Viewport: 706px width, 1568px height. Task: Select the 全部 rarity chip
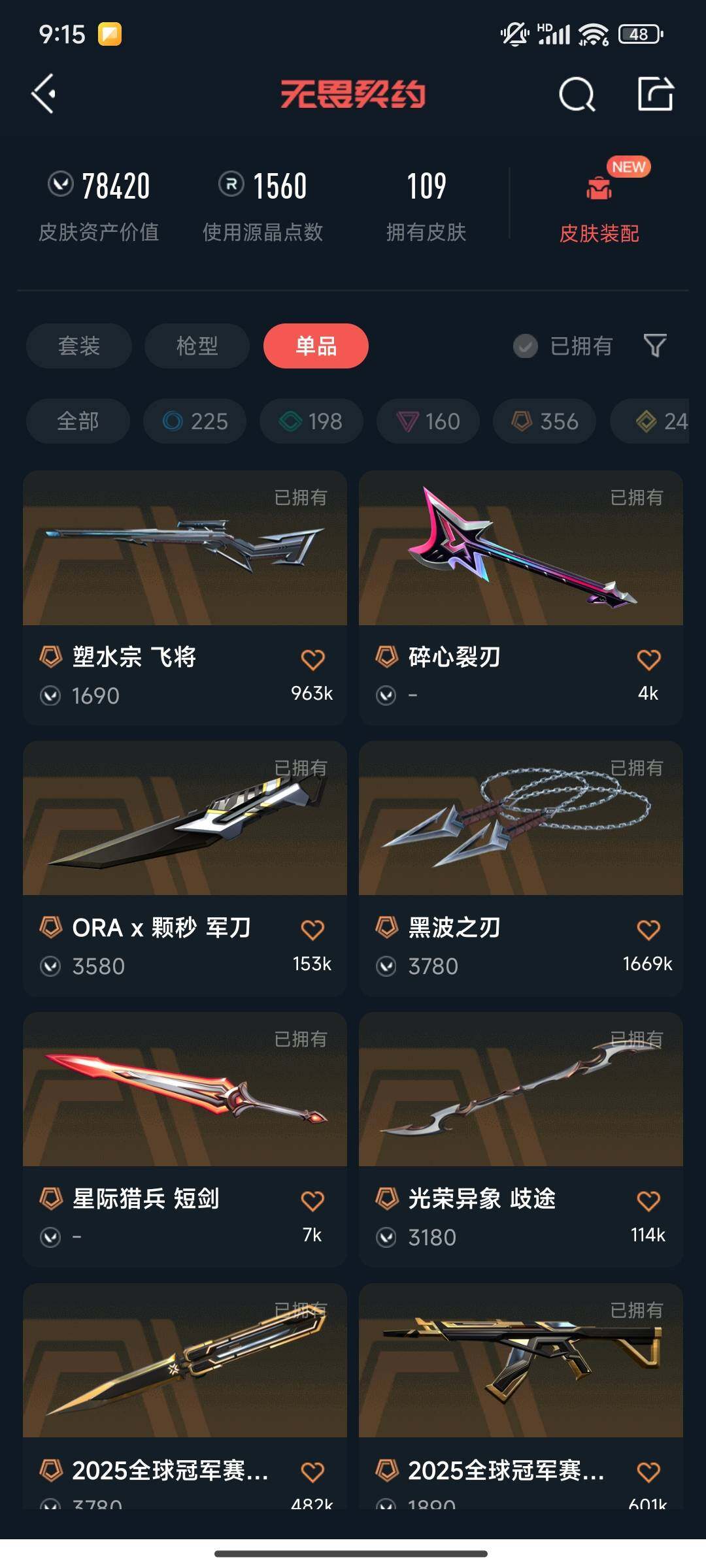pyautogui.click(x=78, y=421)
